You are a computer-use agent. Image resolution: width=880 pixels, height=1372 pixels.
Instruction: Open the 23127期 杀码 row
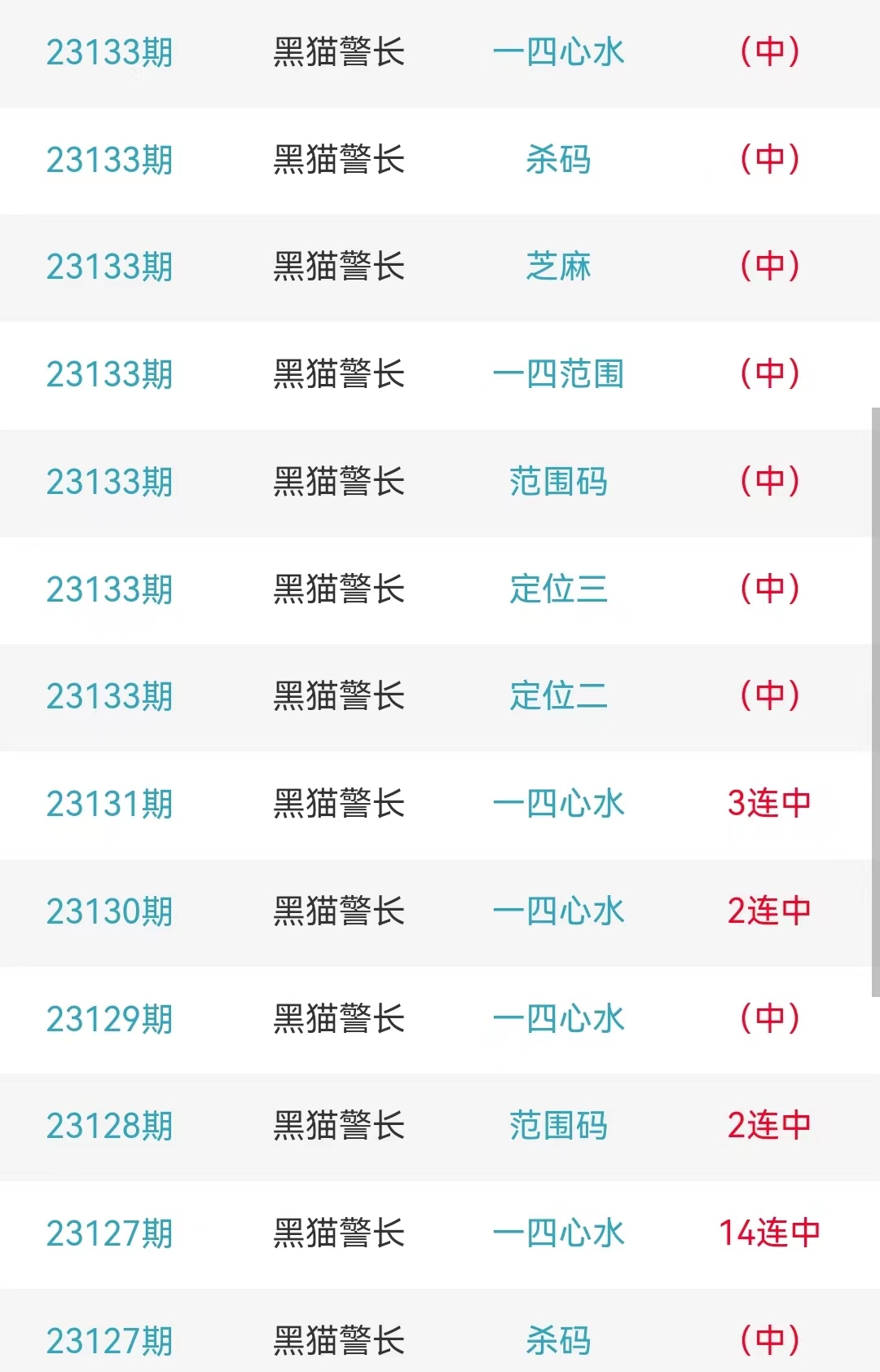pos(558,1340)
